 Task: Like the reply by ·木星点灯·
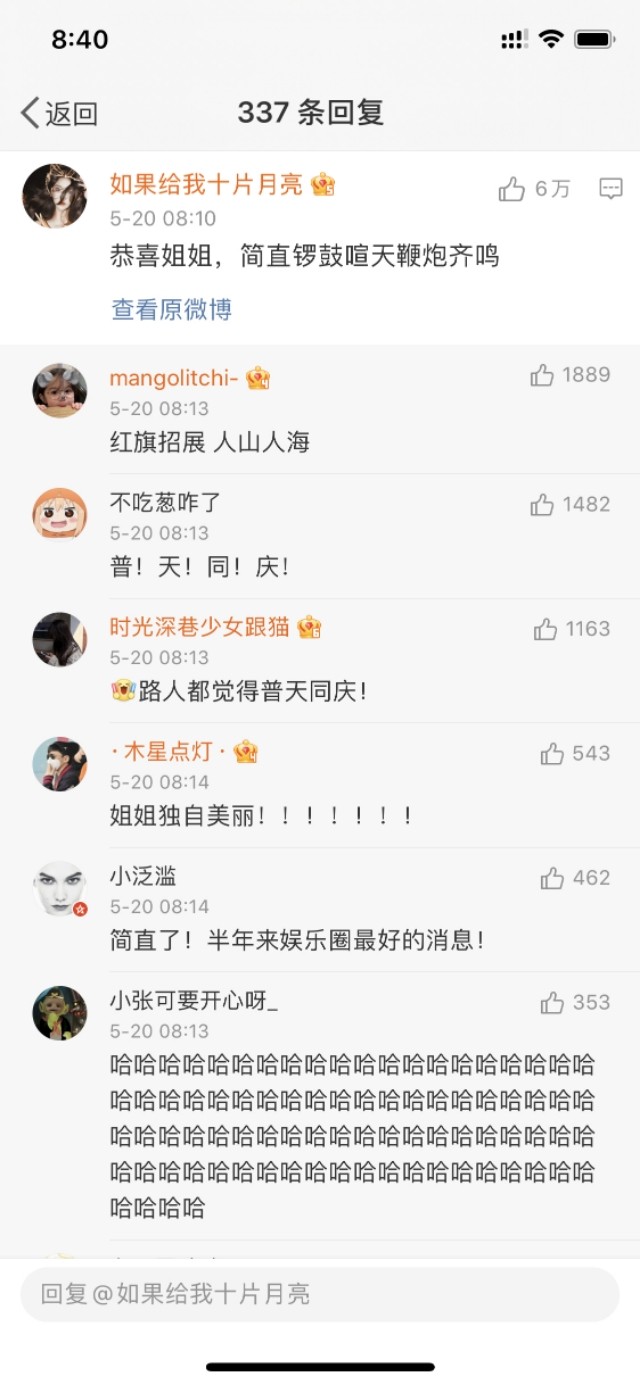(x=552, y=754)
